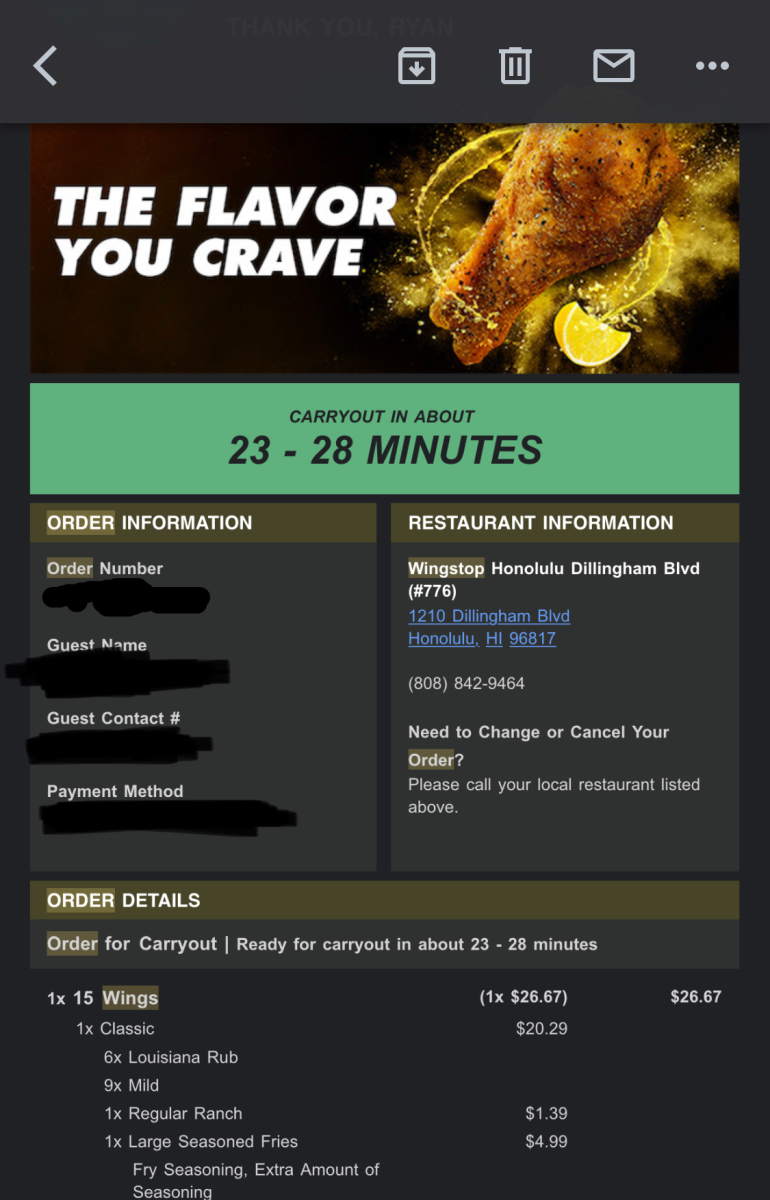Delete this email with trash icon
This screenshot has height=1200, width=770.
[x=515, y=66]
